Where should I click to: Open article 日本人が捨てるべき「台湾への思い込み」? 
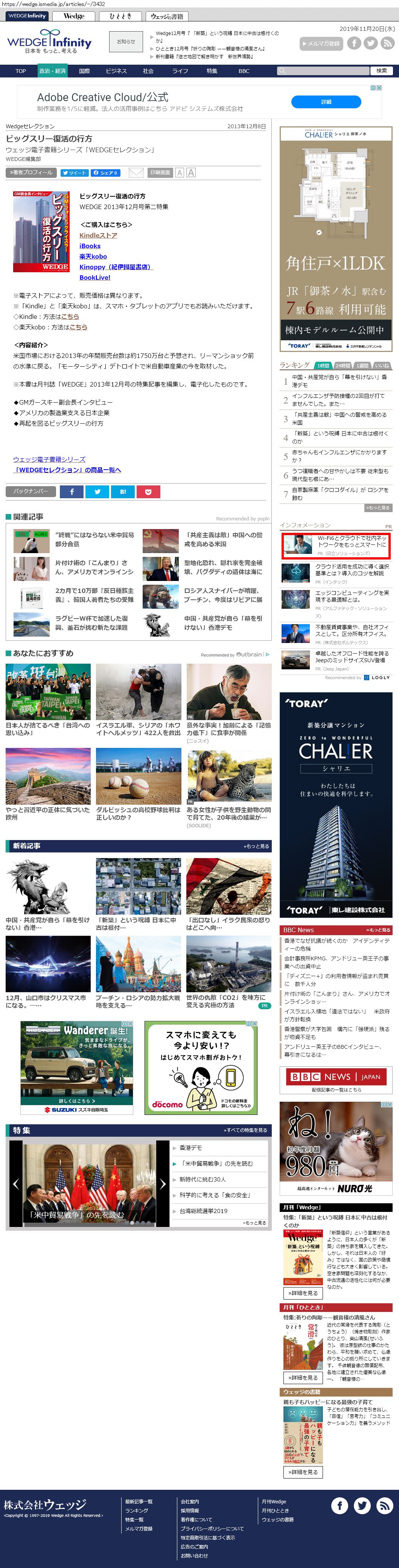[x=47, y=729]
